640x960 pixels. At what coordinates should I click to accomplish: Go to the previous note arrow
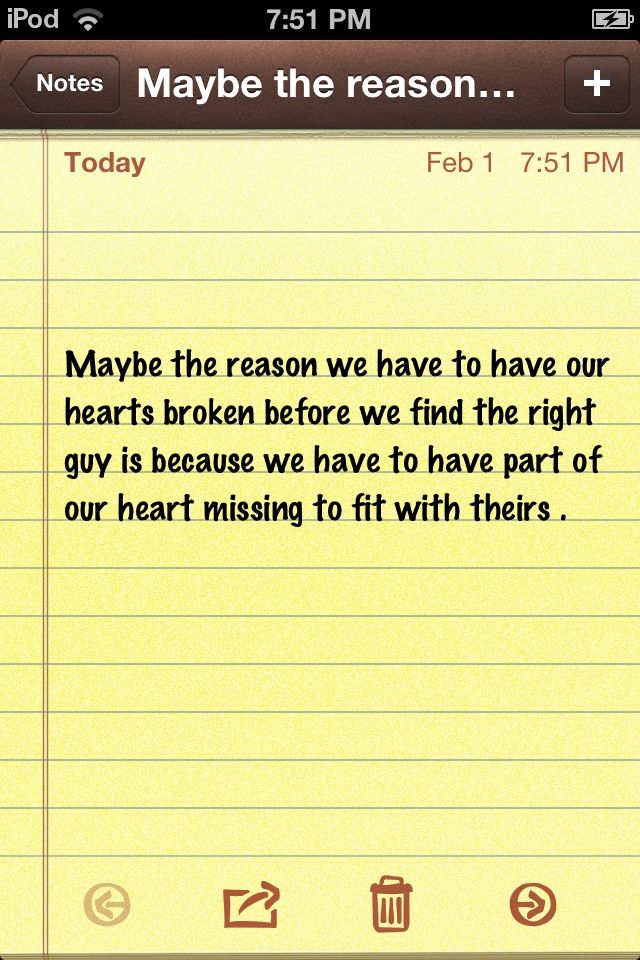coord(107,906)
